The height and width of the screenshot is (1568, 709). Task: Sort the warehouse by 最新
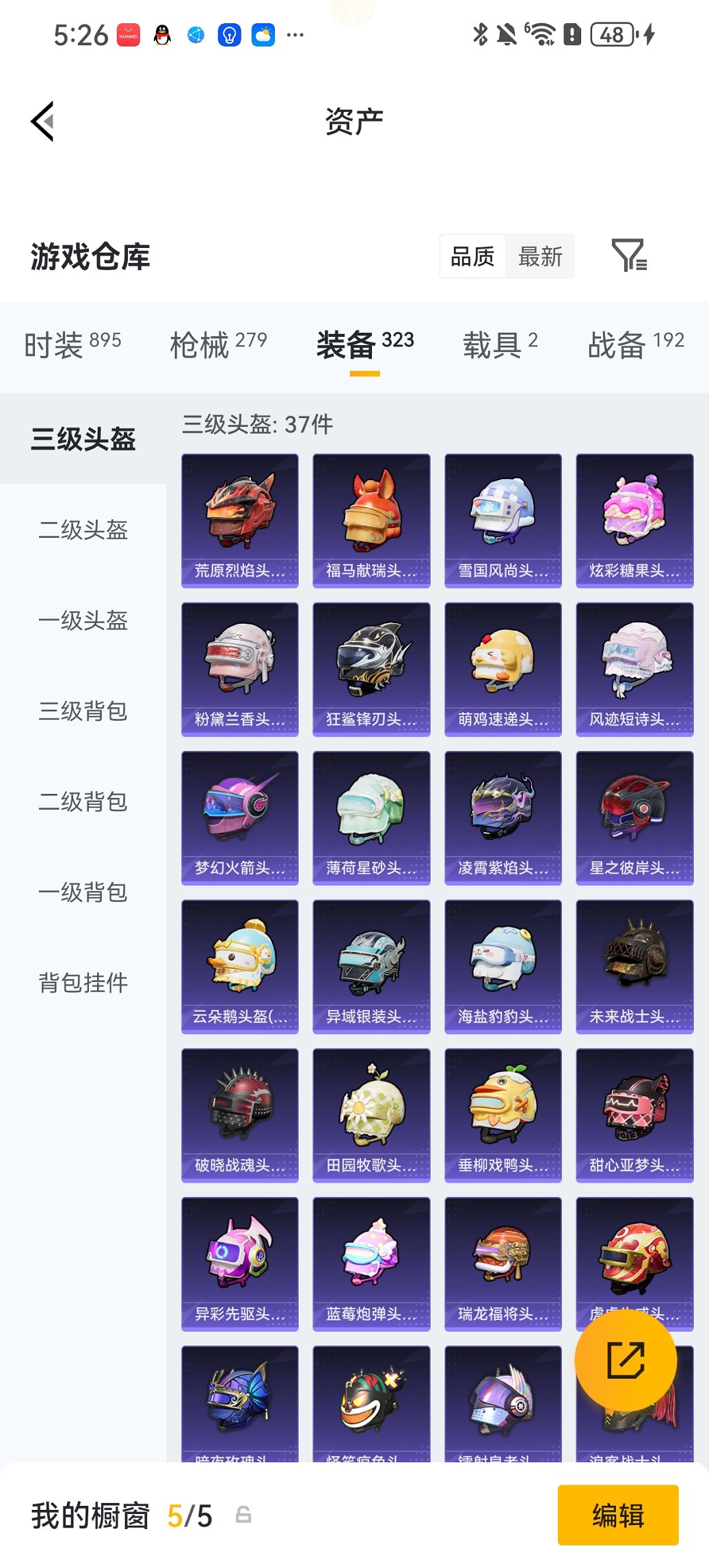[541, 256]
